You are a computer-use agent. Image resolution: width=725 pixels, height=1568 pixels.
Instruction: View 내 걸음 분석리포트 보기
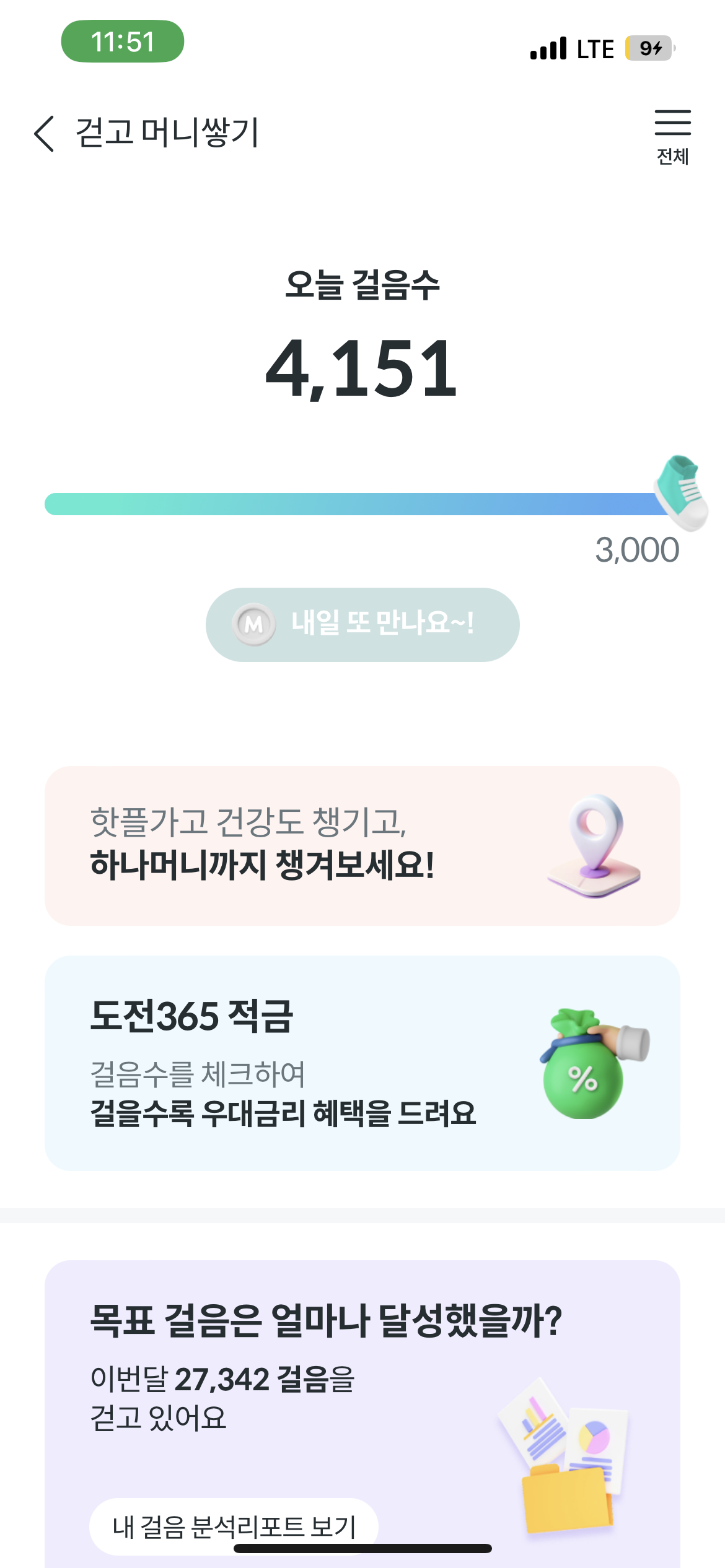pos(234,1525)
